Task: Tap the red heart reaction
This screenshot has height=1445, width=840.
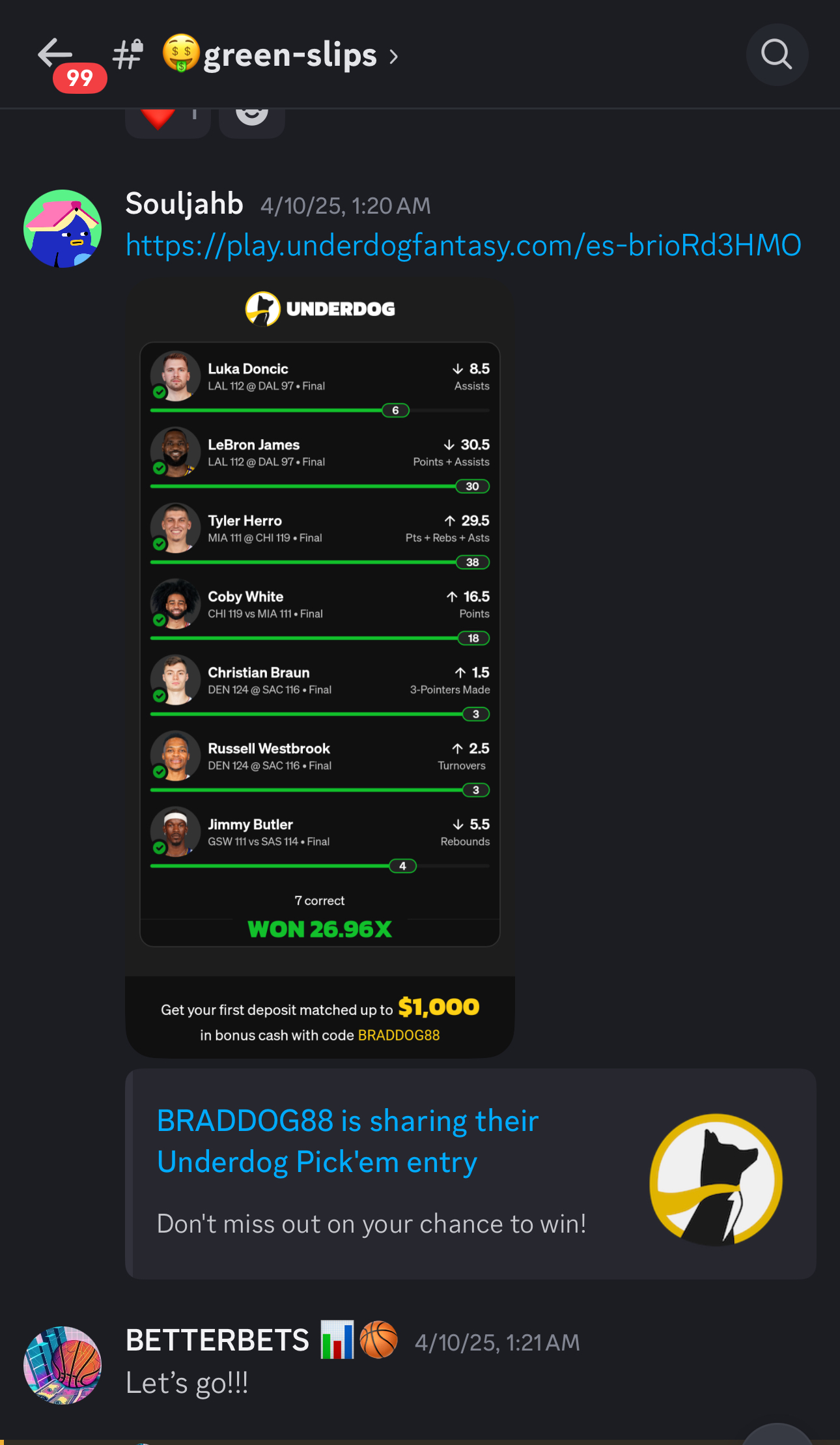Action: coord(167,119)
